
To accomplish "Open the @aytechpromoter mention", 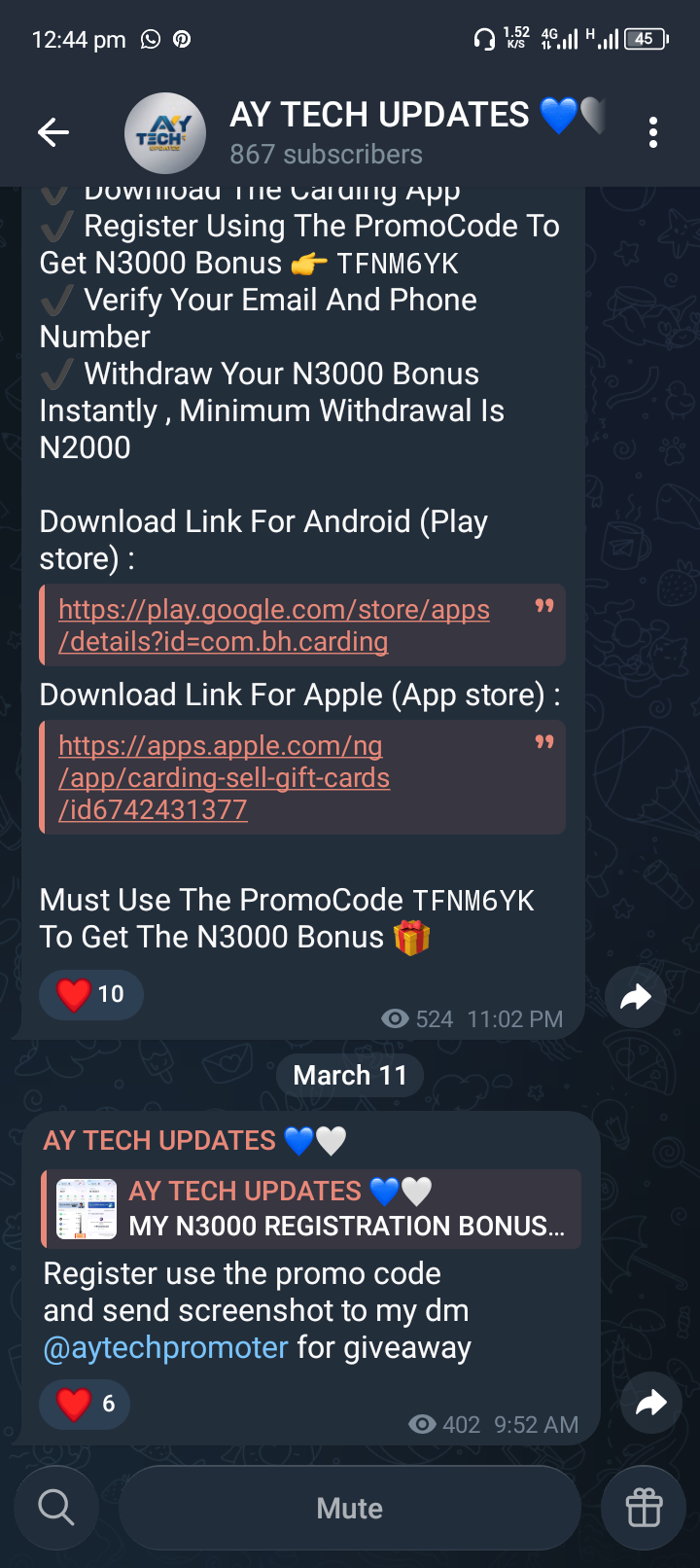I will click(165, 1347).
